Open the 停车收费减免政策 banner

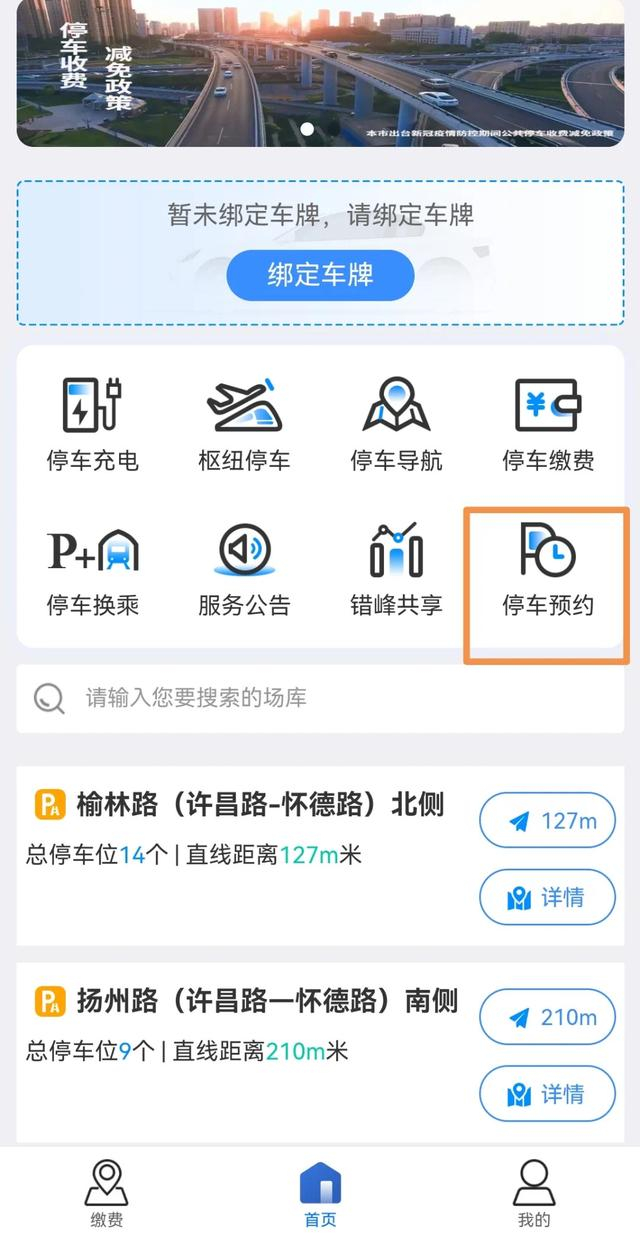click(320, 72)
